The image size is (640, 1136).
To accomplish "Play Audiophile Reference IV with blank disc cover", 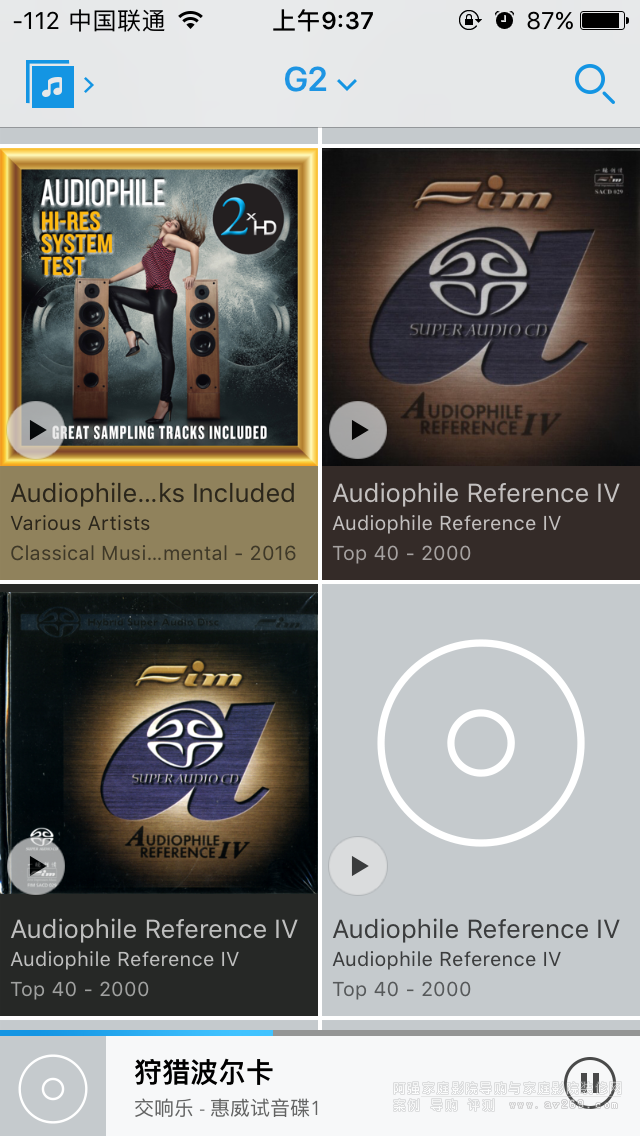I will (358, 866).
